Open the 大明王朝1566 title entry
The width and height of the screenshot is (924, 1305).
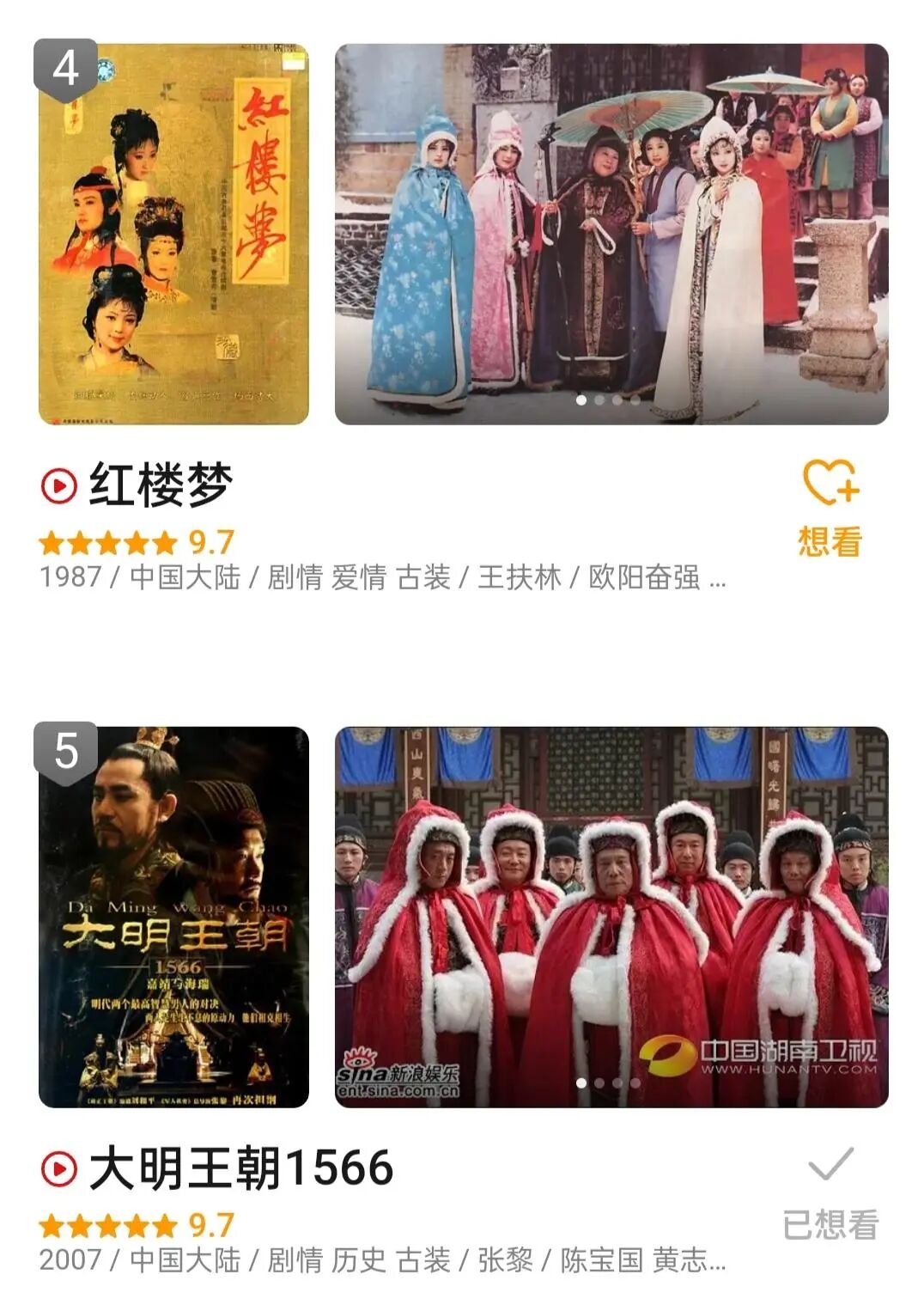pyautogui.click(x=240, y=1168)
